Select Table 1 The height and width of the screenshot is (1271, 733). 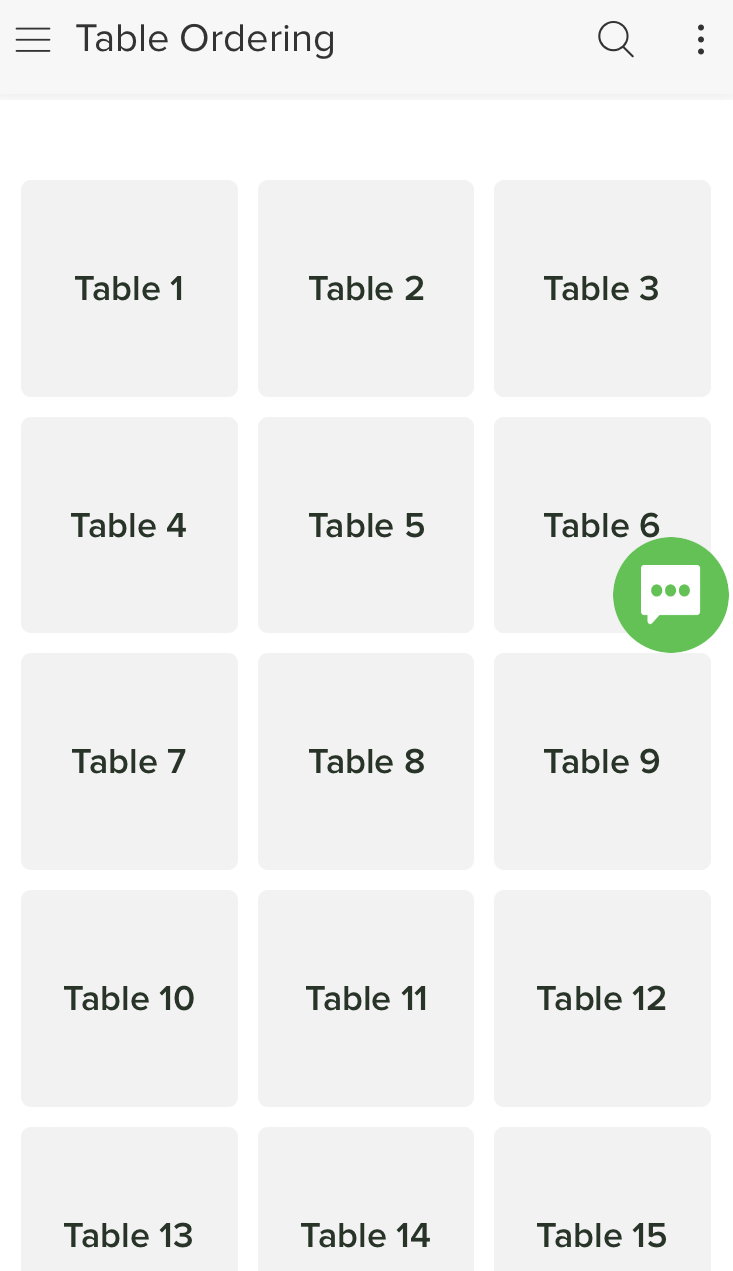click(129, 289)
